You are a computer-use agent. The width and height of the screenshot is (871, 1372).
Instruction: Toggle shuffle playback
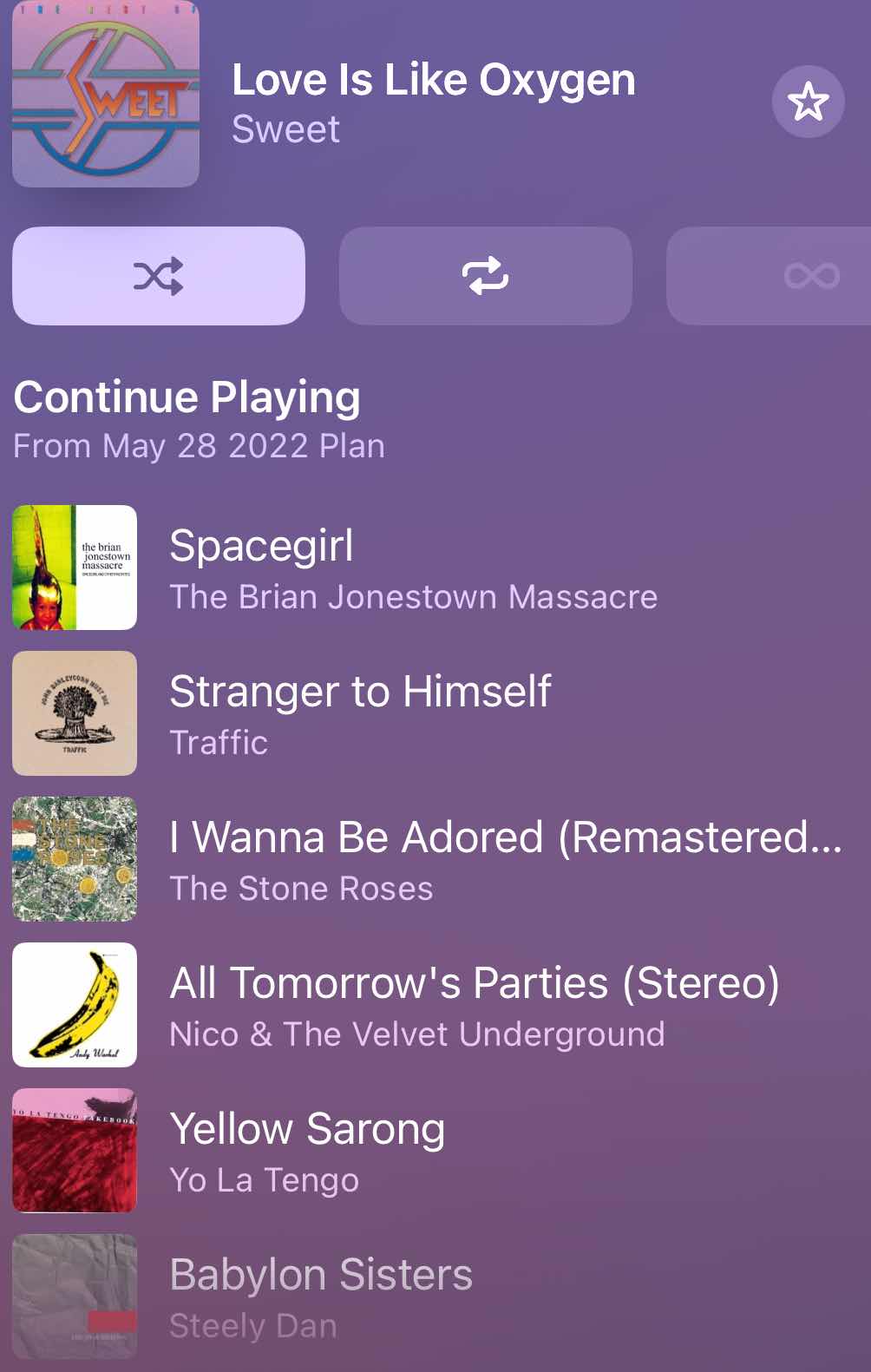159,276
